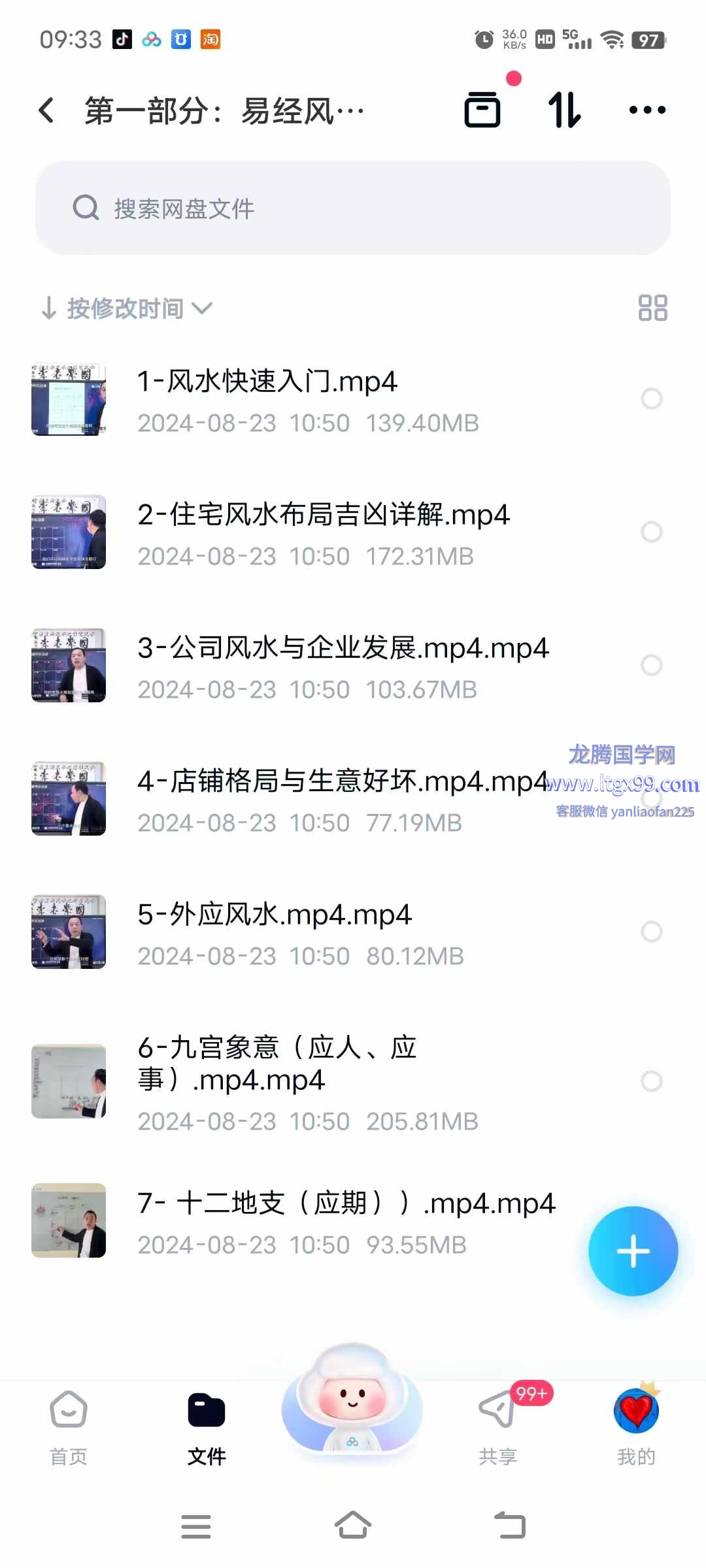Open the upload and download sort arrows

click(564, 109)
